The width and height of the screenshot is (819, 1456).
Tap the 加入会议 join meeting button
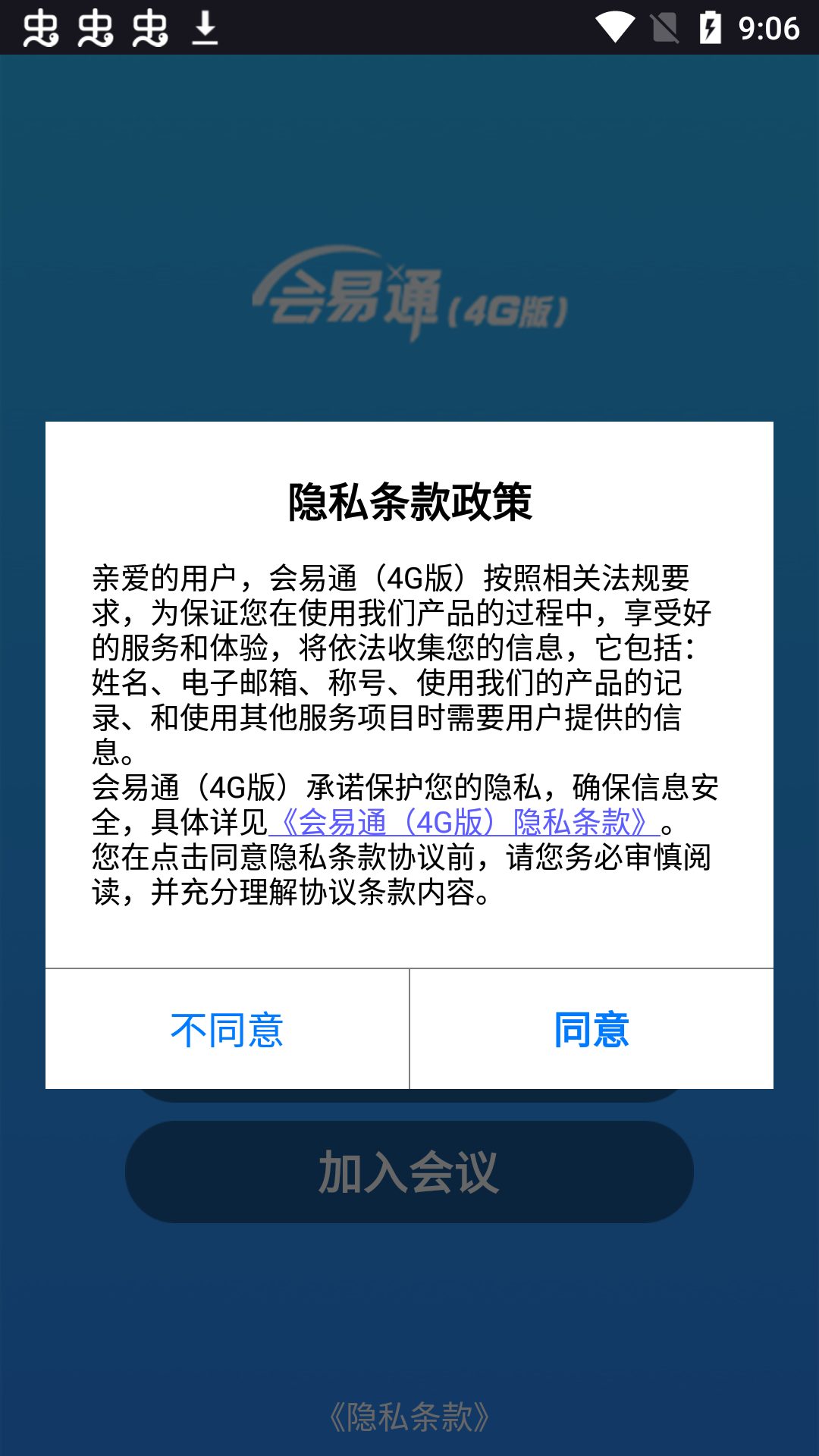[409, 1171]
